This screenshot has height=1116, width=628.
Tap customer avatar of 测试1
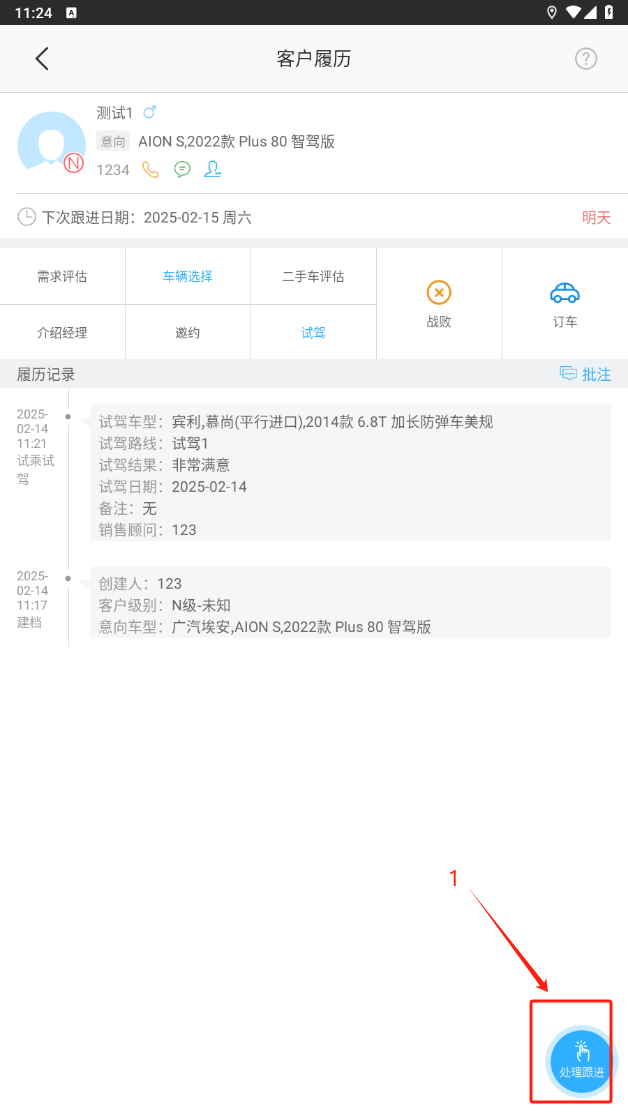pyautogui.click(x=51, y=144)
